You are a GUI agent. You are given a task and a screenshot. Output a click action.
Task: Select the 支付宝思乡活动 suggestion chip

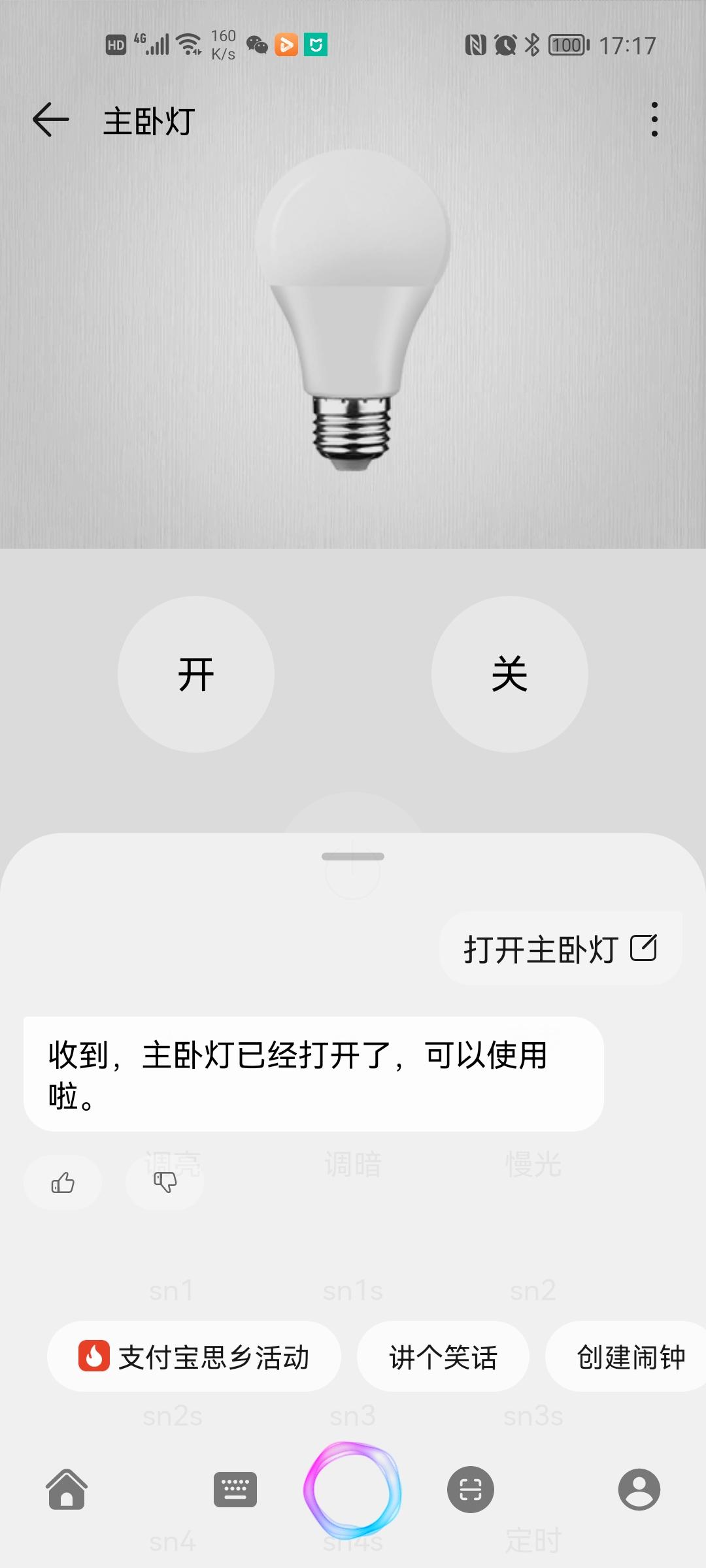(x=194, y=1358)
